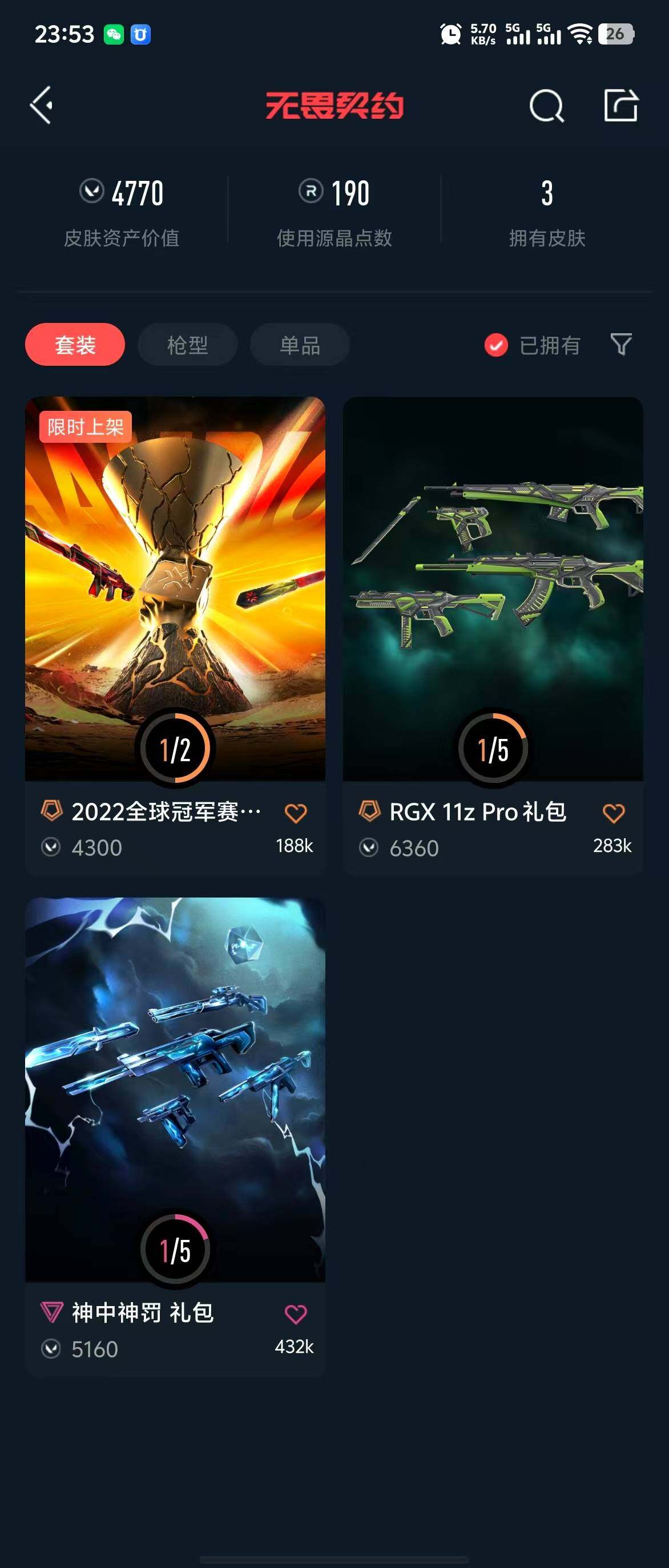Open the funnel filter options
This screenshot has height=1568, width=669.
[x=621, y=344]
